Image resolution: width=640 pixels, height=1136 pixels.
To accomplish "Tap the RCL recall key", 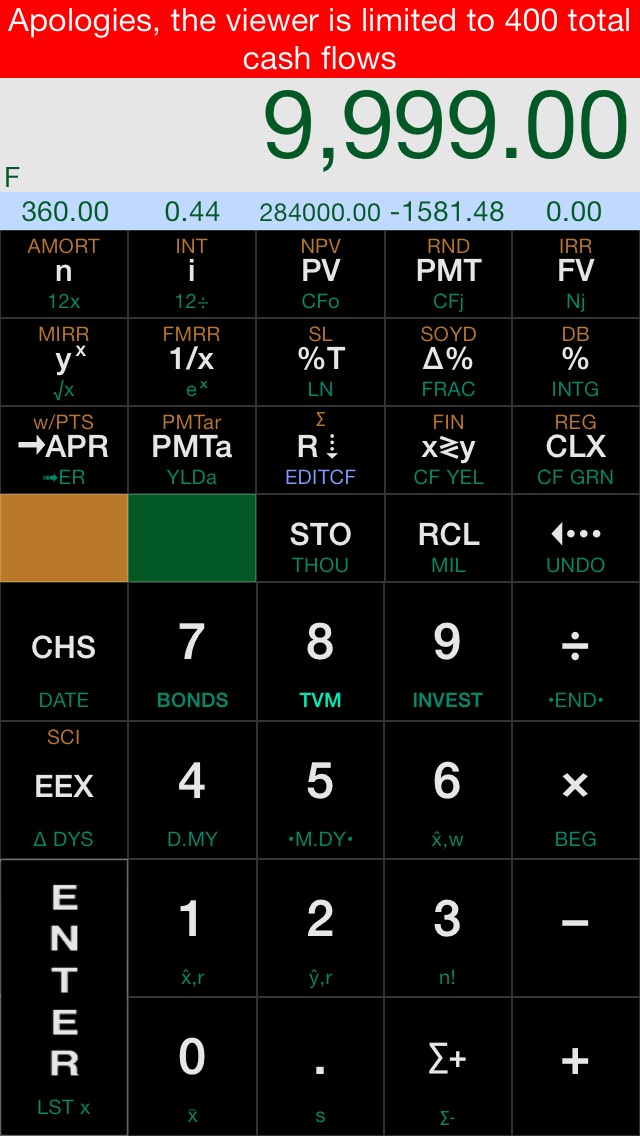I will pos(448,538).
